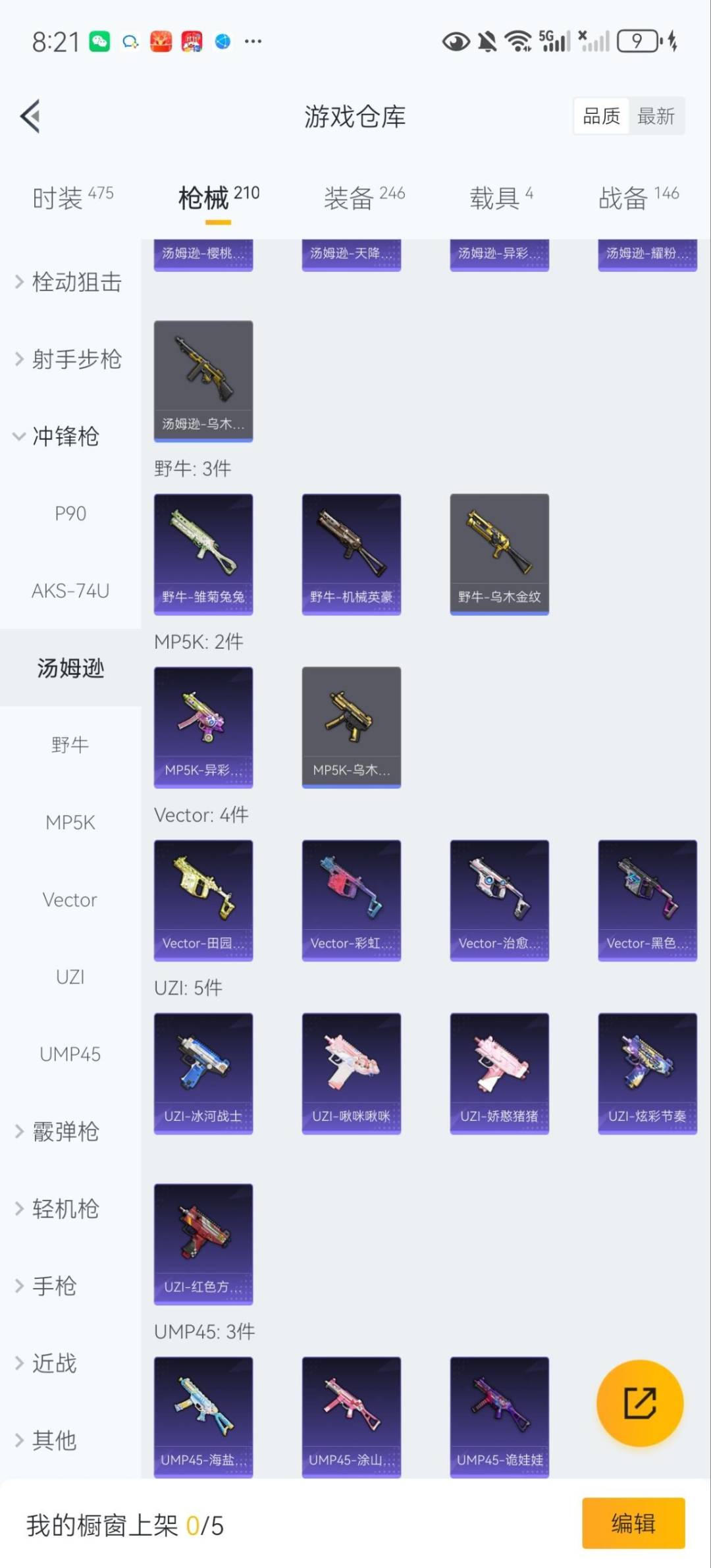View the Vector-田园 skin

point(203,900)
